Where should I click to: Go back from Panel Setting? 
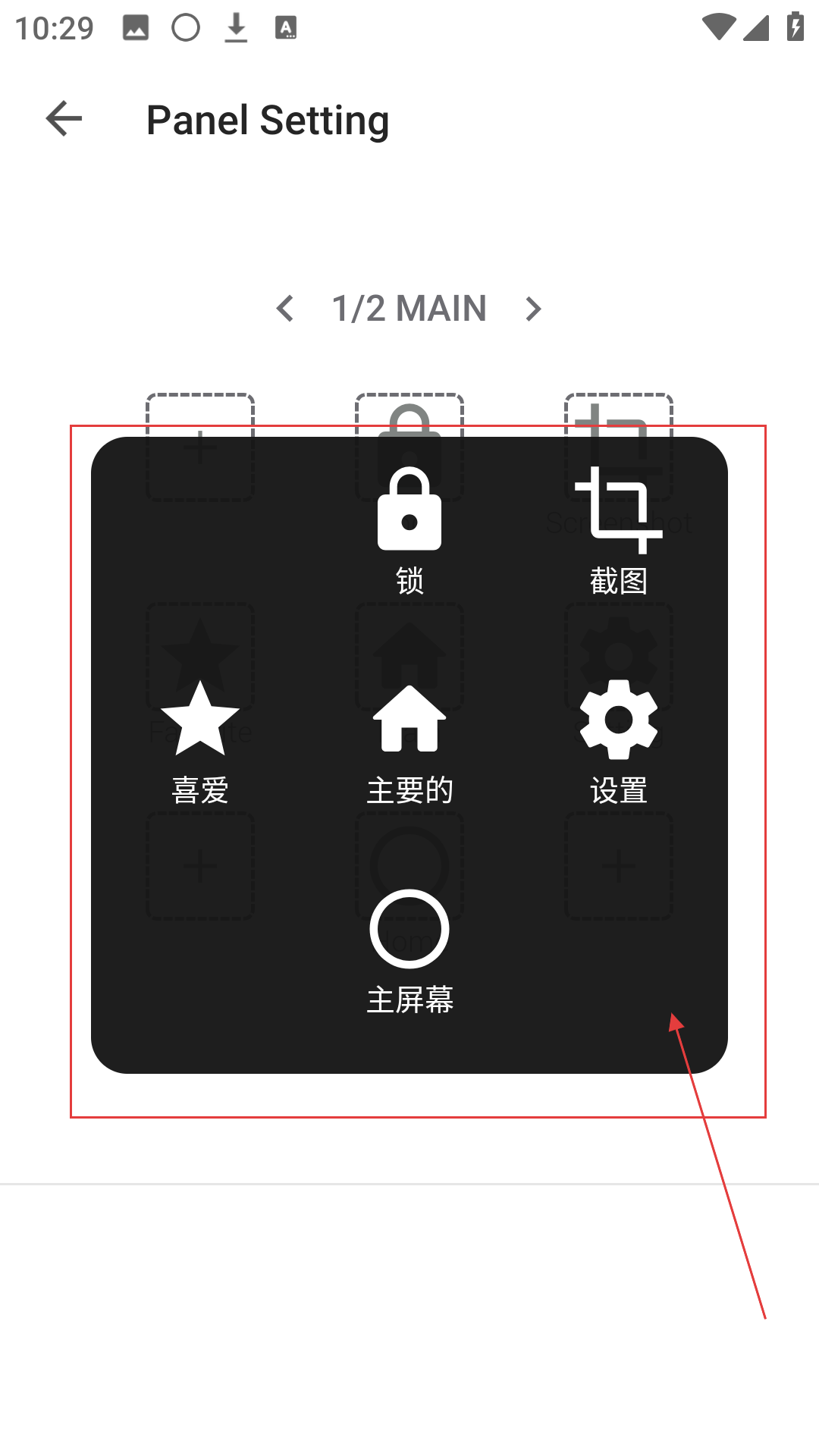point(64,119)
